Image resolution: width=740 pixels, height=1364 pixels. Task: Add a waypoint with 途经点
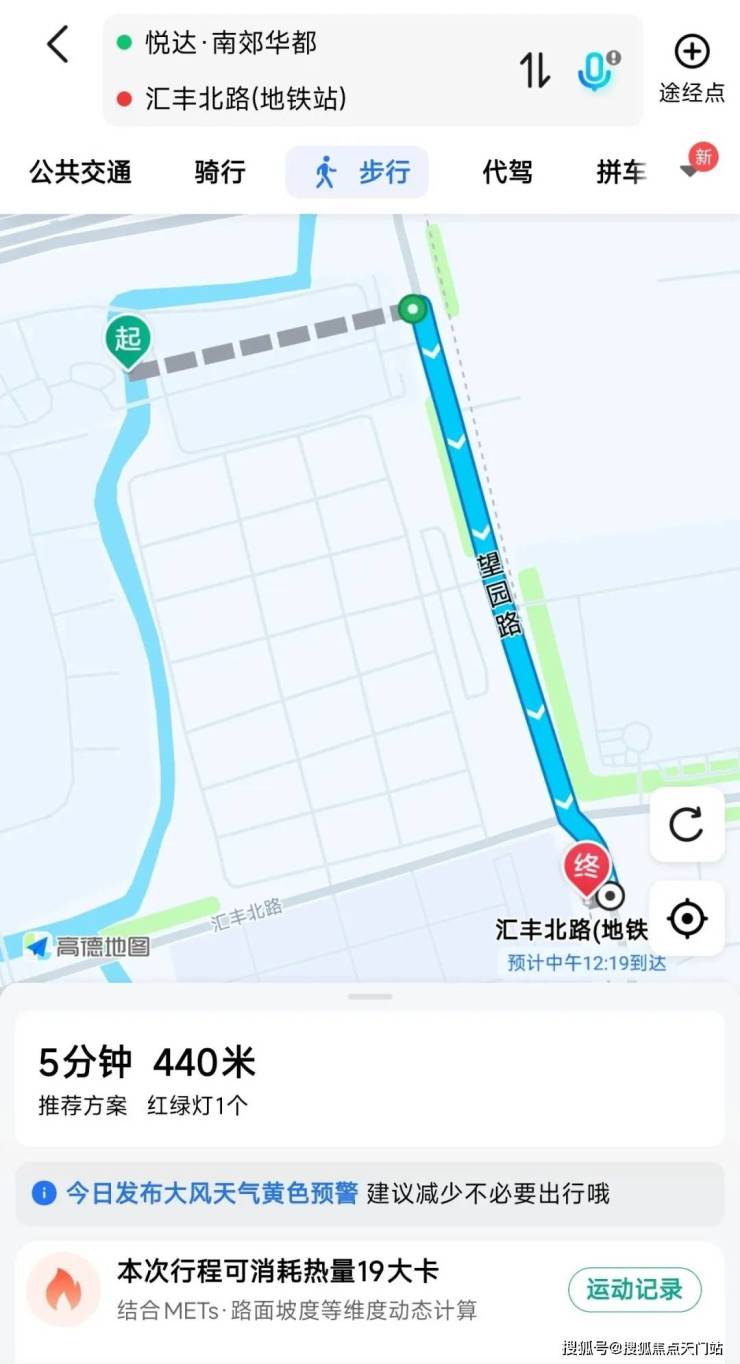691,69
